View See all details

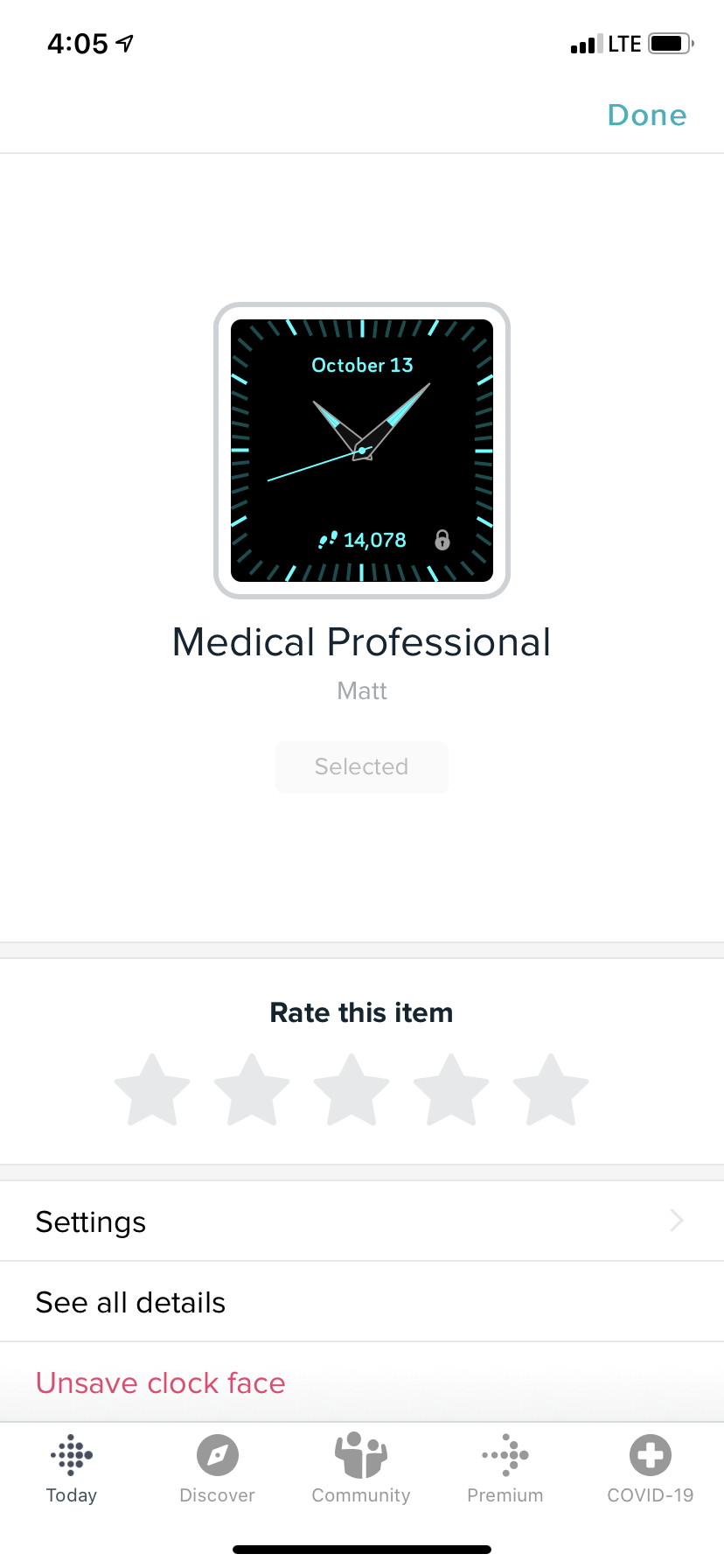[362, 1302]
